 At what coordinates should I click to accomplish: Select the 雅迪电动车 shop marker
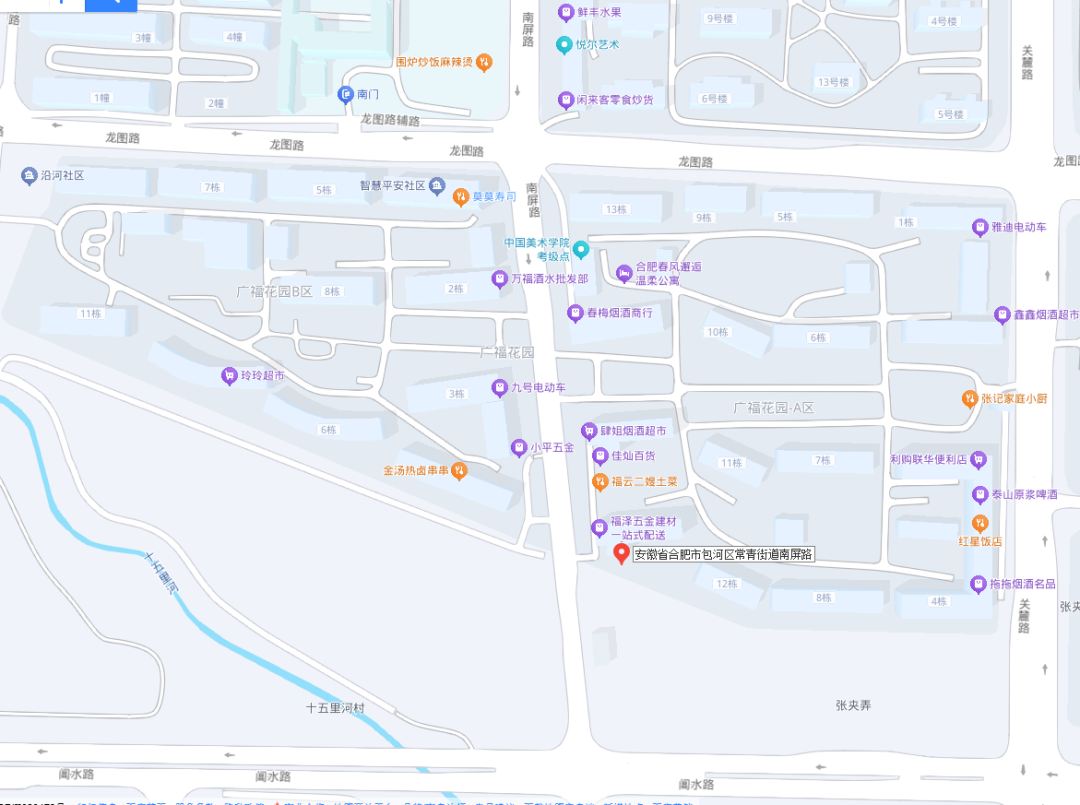[x=980, y=227]
